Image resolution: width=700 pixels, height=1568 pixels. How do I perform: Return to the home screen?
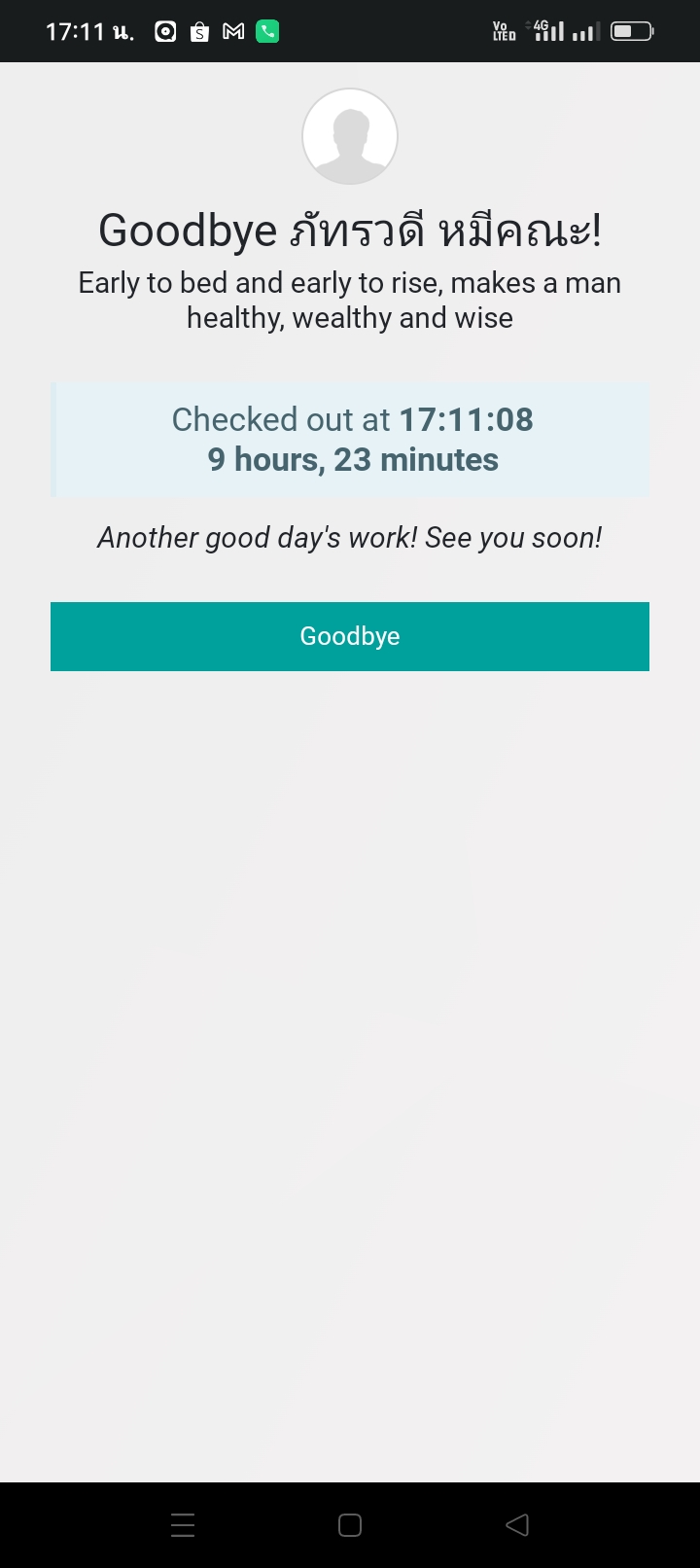point(350,1525)
